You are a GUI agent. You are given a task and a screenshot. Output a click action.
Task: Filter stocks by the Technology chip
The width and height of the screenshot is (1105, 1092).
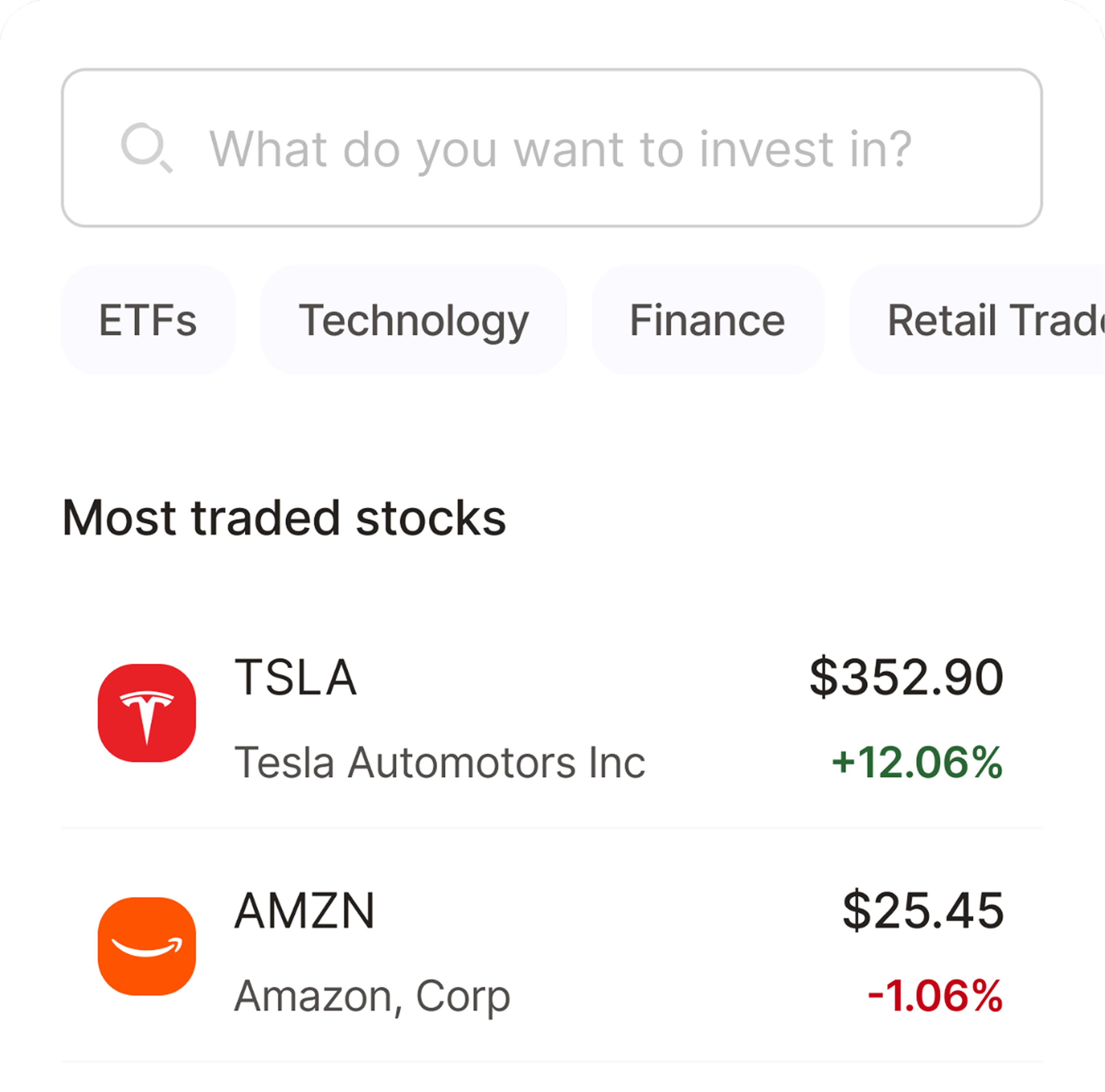(x=413, y=320)
